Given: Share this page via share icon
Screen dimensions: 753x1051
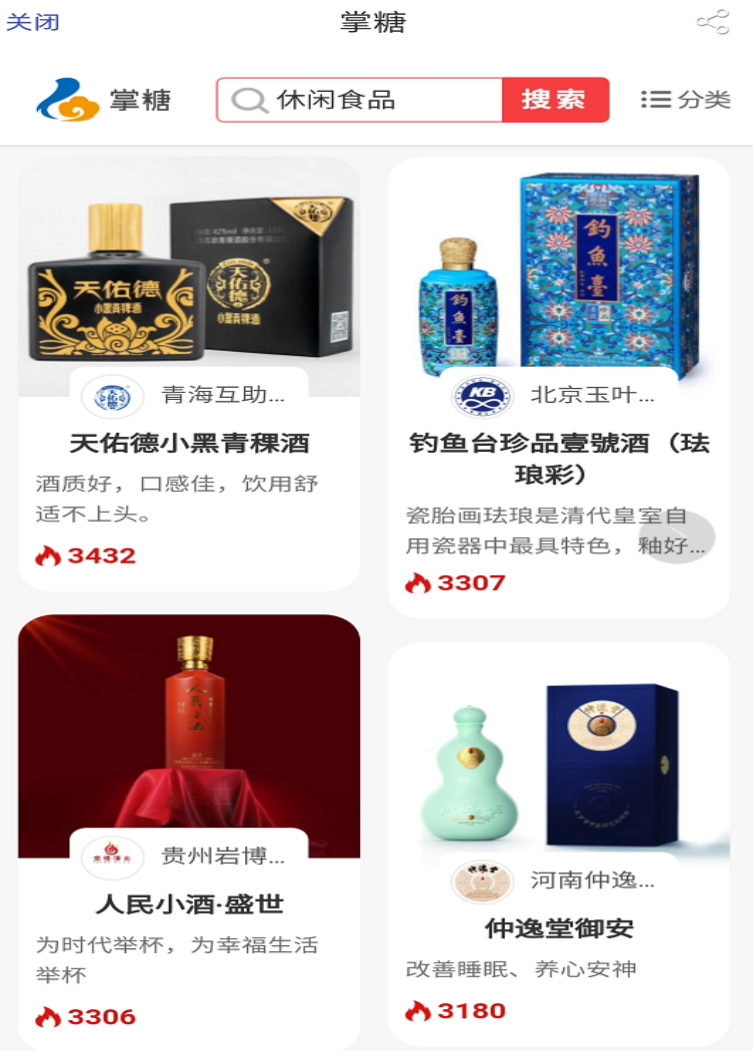Looking at the screenshot, I should [x=712, y=23].
